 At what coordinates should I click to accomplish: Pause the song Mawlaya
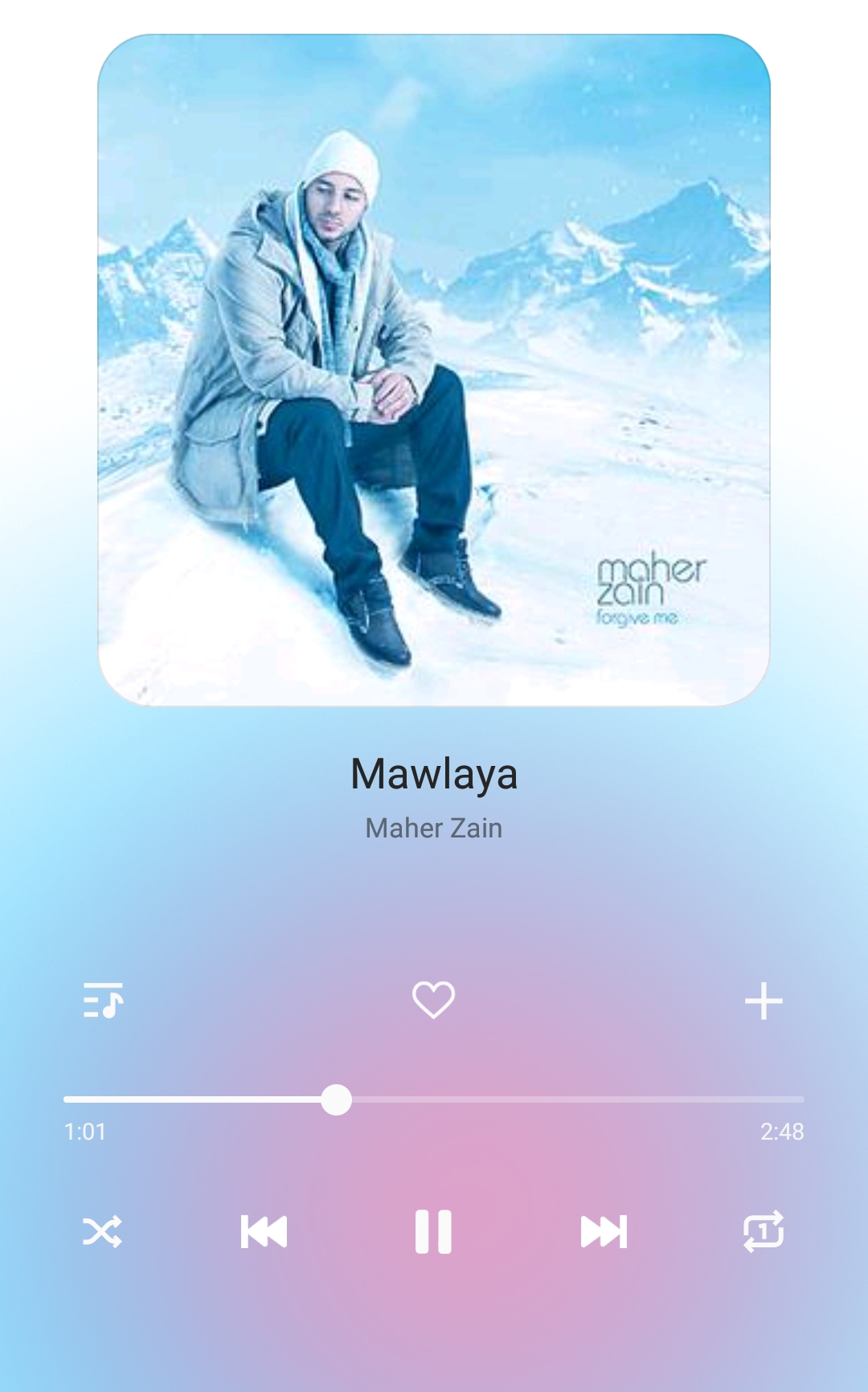[433, 1231]
